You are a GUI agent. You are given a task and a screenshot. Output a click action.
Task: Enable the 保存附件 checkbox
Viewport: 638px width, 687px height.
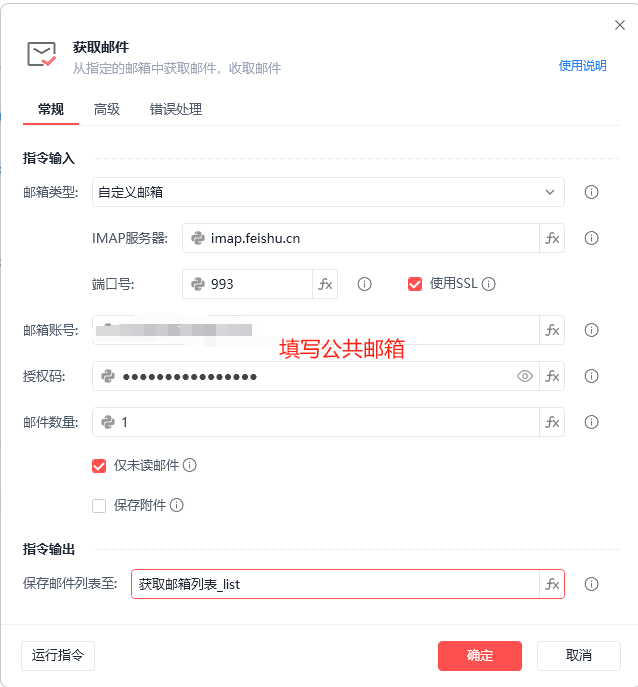click(x=99, y=506)
